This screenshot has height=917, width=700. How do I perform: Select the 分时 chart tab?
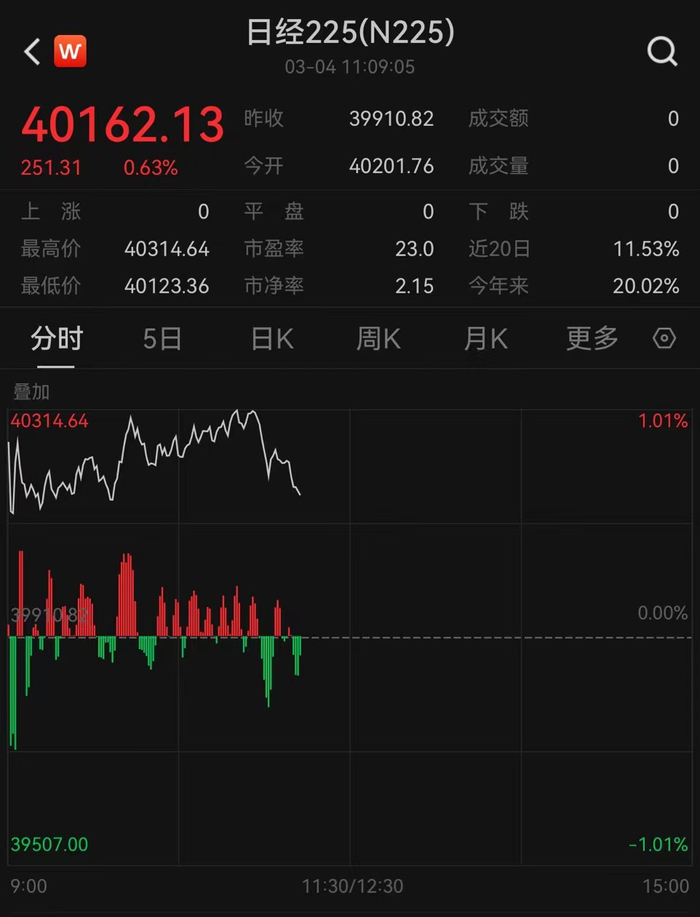coord(56,339)
